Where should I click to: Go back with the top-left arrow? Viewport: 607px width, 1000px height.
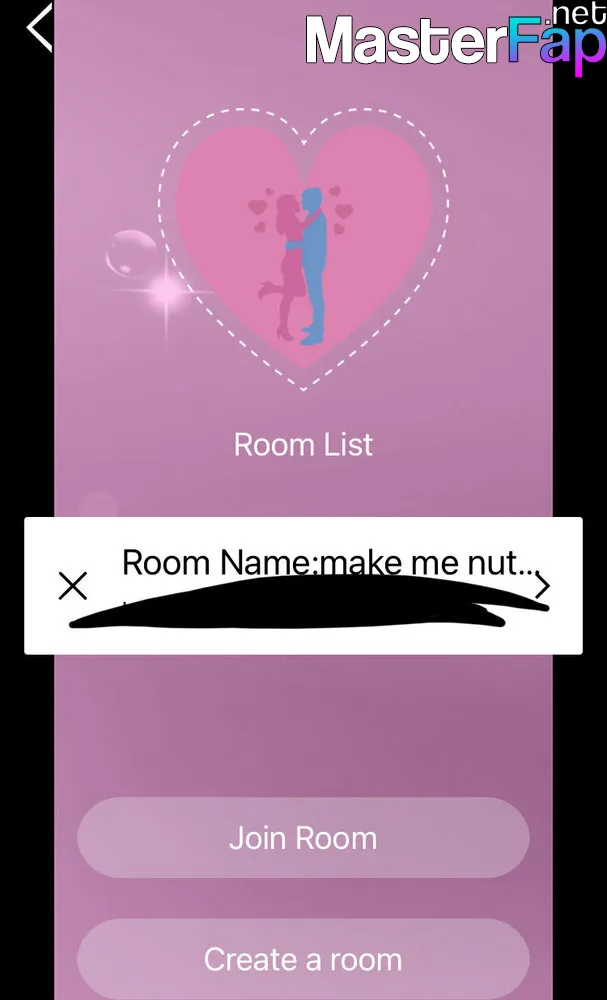(x=40, y=28)
